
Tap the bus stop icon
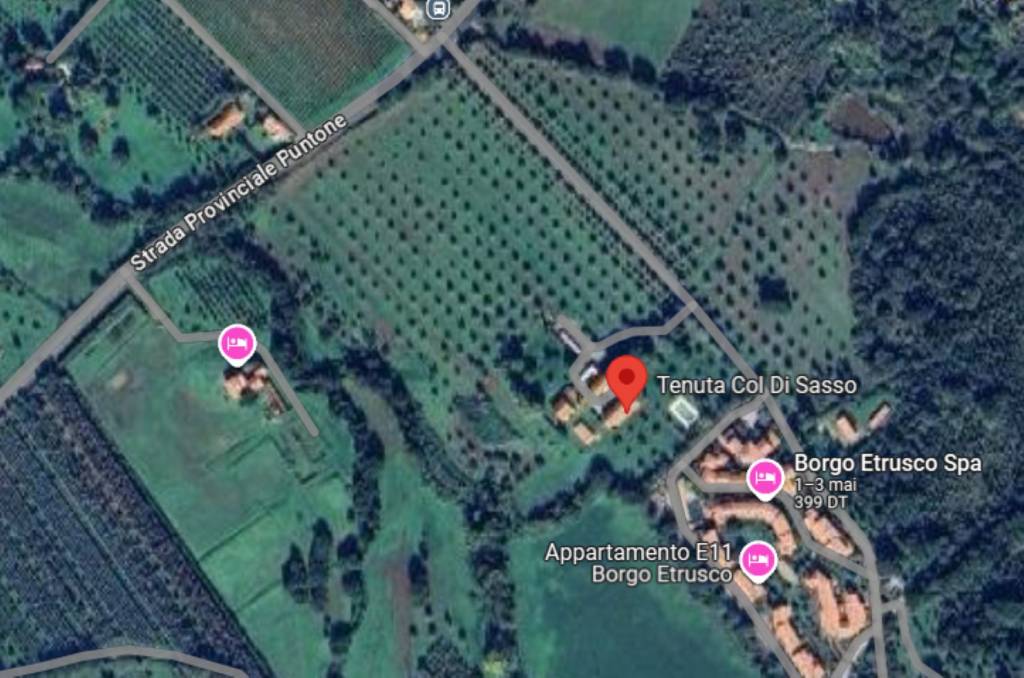[437, 9]
